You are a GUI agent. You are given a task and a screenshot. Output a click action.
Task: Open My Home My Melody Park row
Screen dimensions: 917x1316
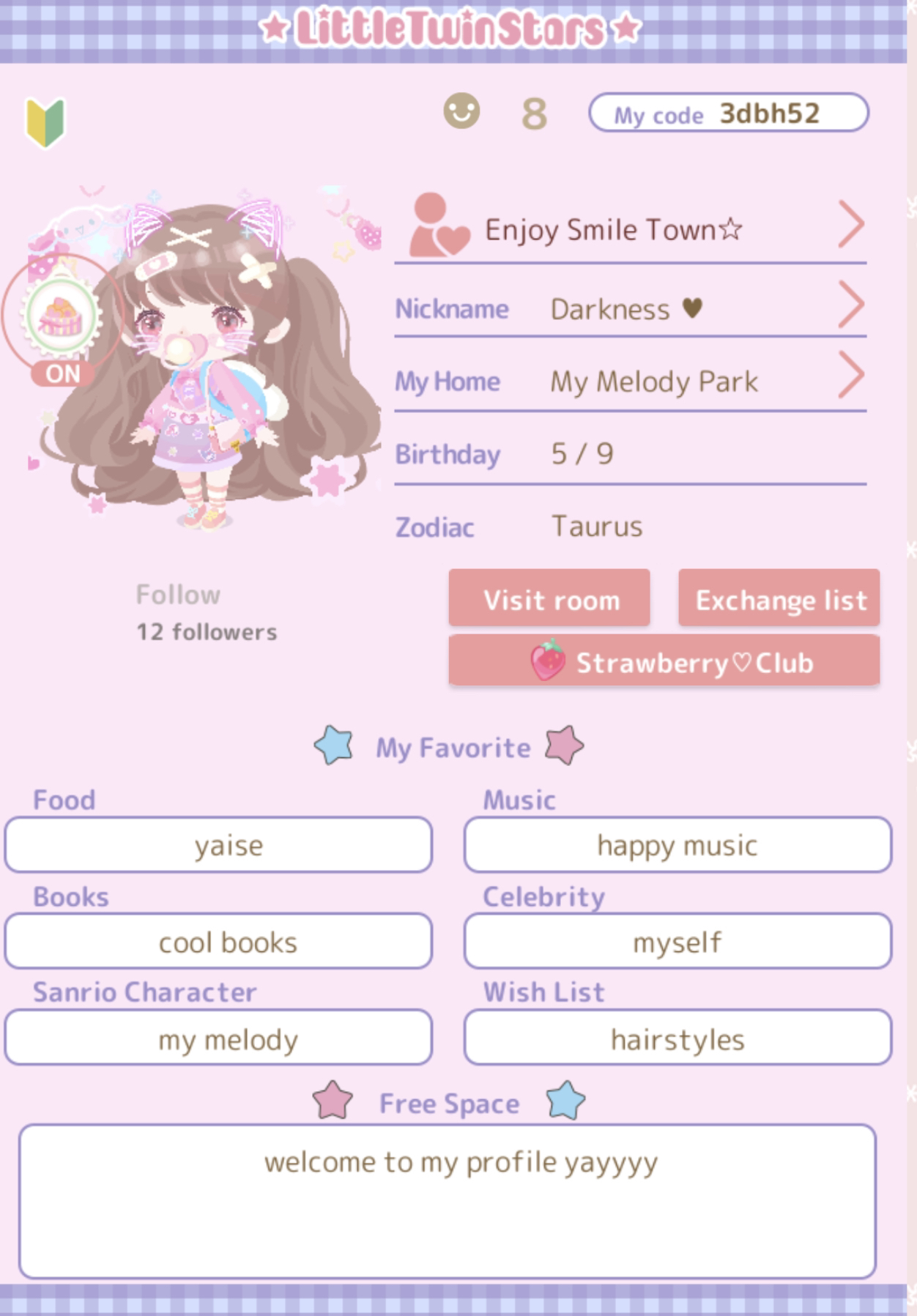(x=630, y=382)
